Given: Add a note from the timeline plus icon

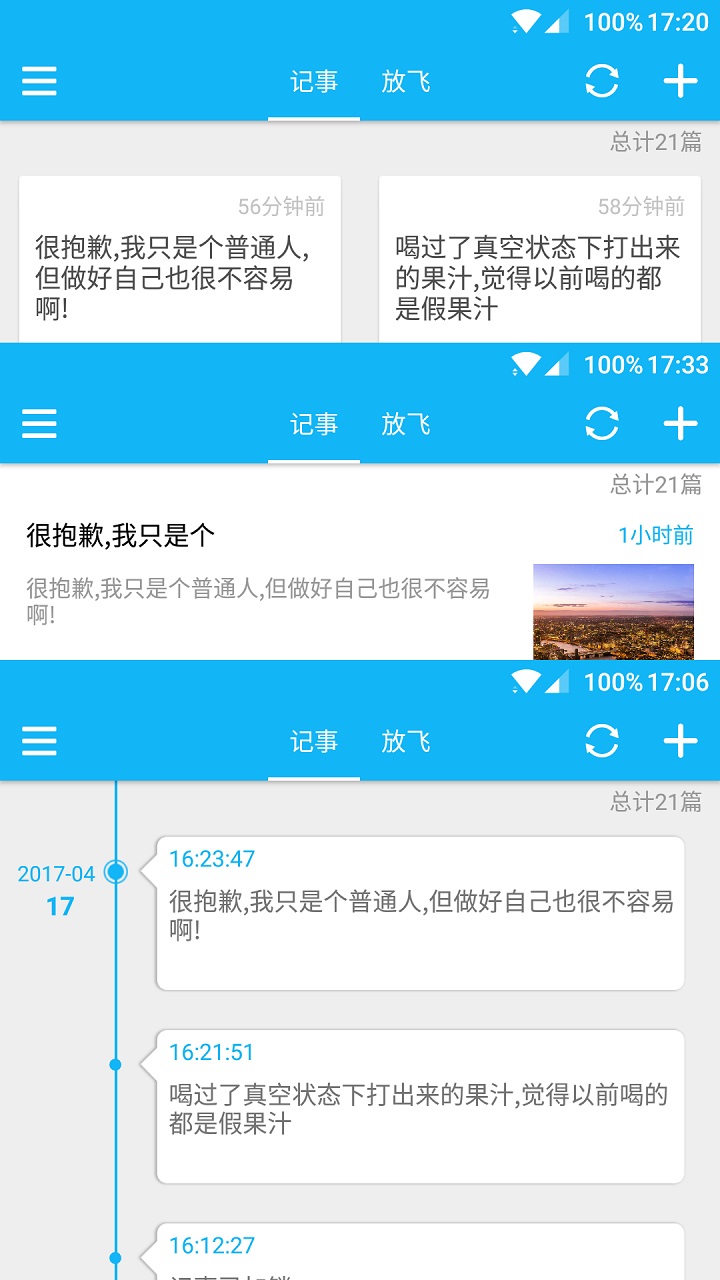Looking at the screenshot, I should 679,741.
